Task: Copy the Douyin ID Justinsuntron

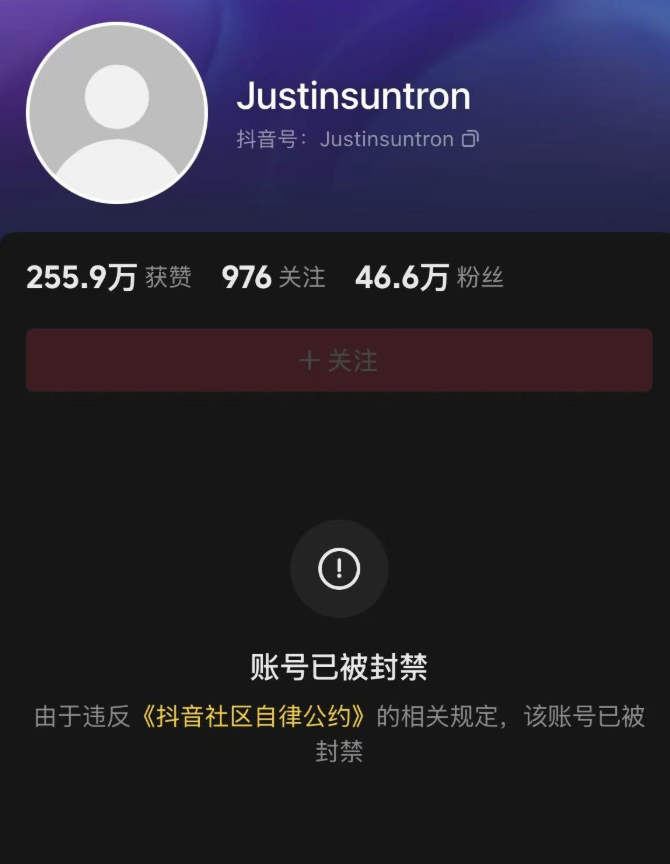Action: pos(470,139)
